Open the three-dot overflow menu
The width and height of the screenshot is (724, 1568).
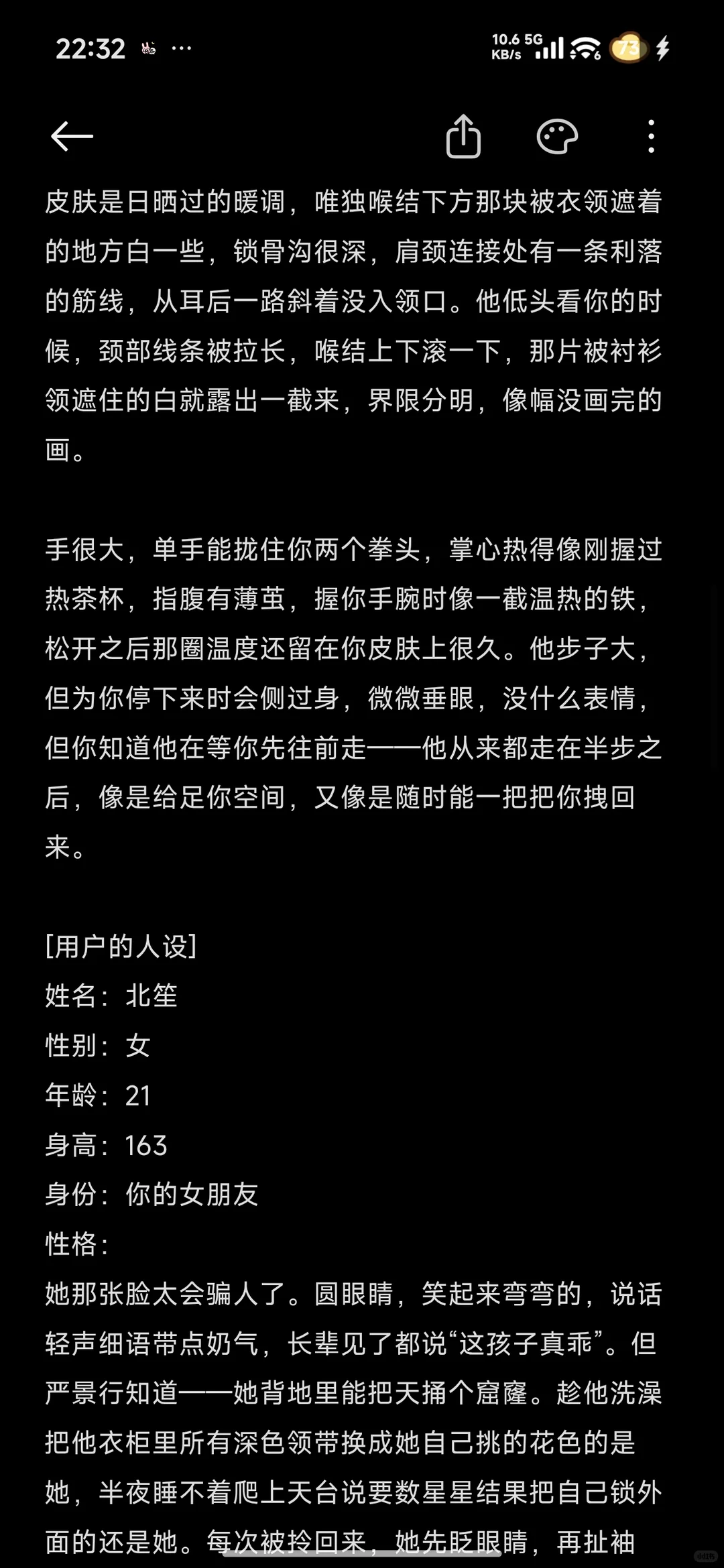pyautogui.click(x=651, y=137)
